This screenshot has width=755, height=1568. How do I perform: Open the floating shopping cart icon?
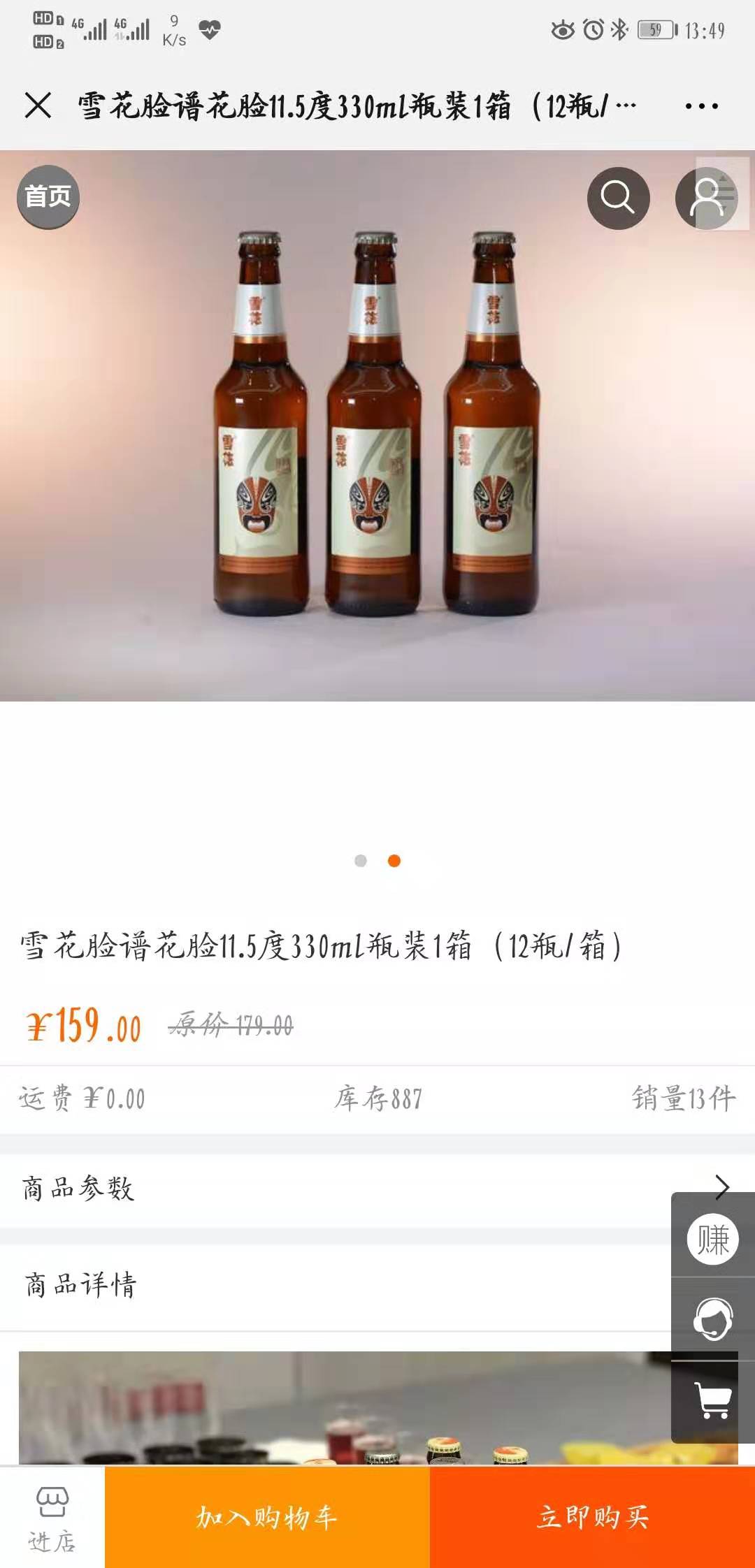click(x=712, y=1400)
